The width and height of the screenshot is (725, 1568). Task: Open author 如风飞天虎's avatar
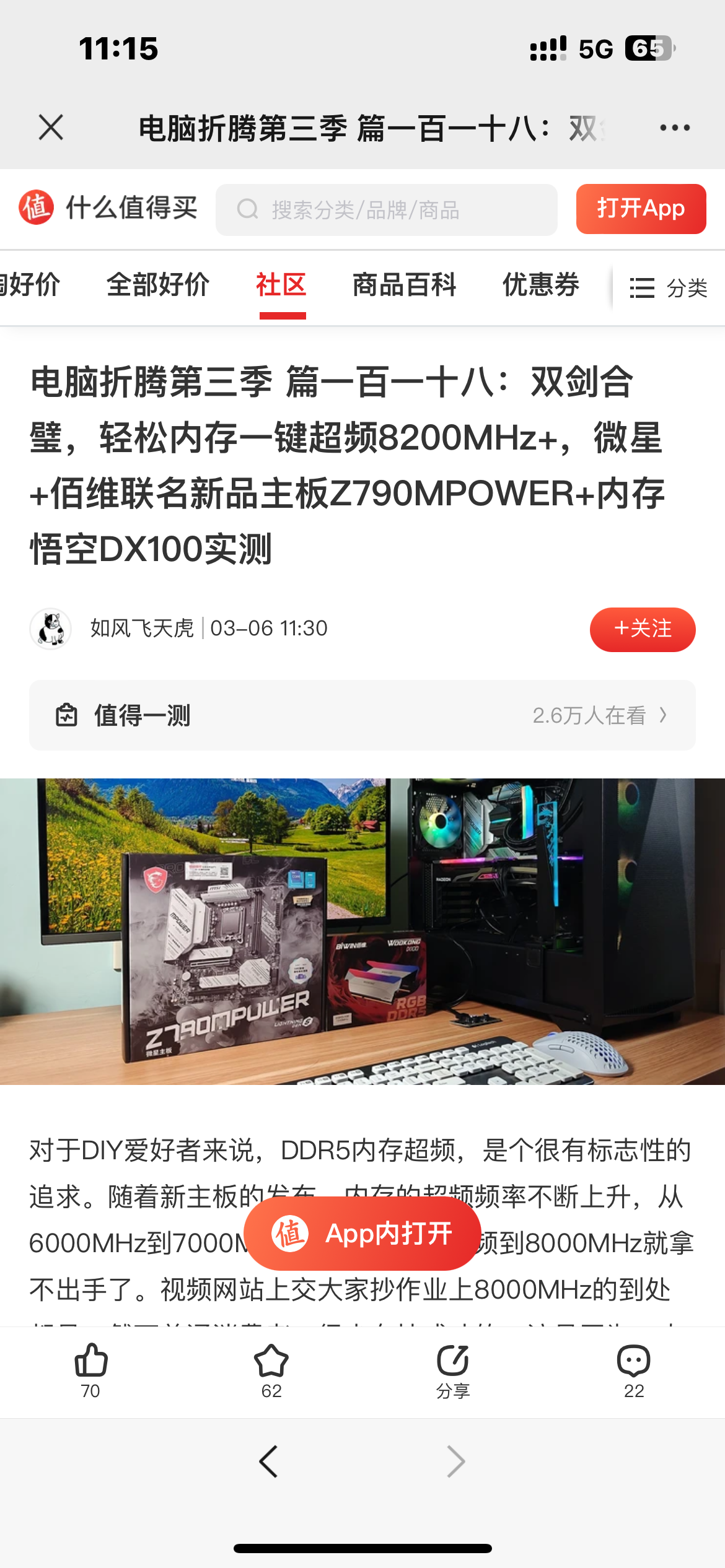click(x=51, y=629)
